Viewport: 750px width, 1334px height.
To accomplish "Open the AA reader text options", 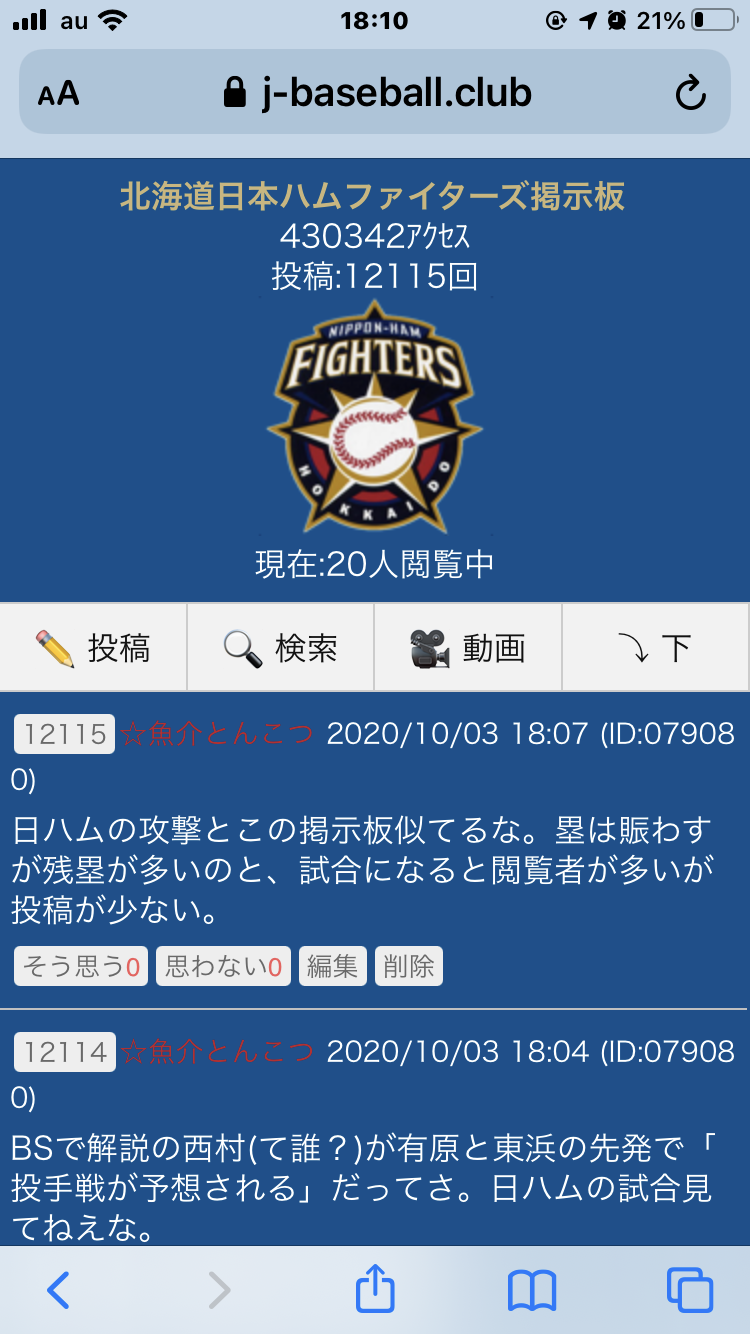I will tap(59, 94).
